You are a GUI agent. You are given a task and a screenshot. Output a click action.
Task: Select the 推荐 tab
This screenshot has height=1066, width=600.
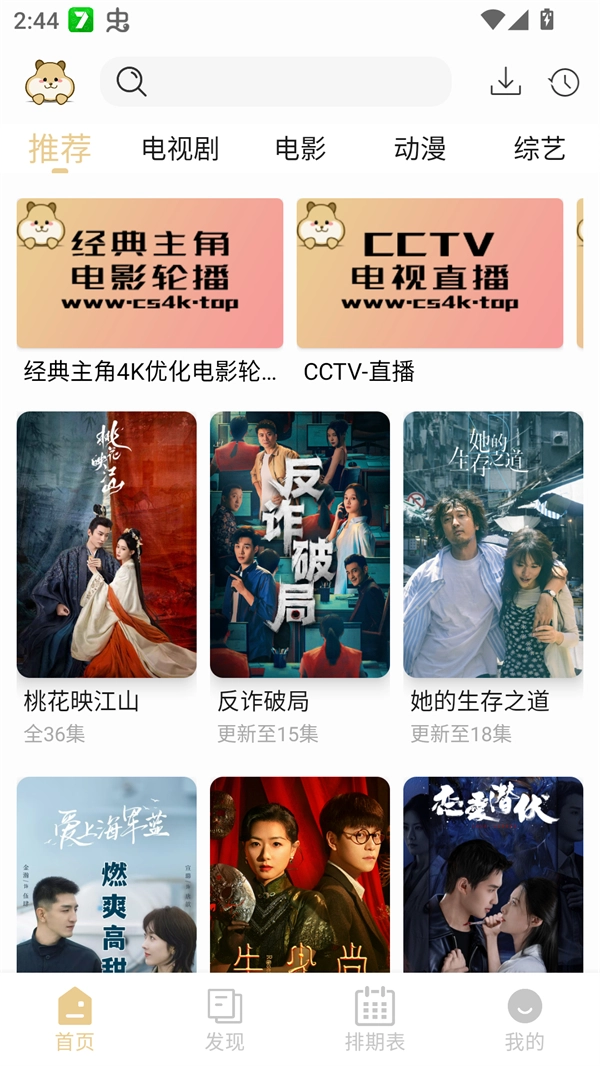(x=60, y=149)
